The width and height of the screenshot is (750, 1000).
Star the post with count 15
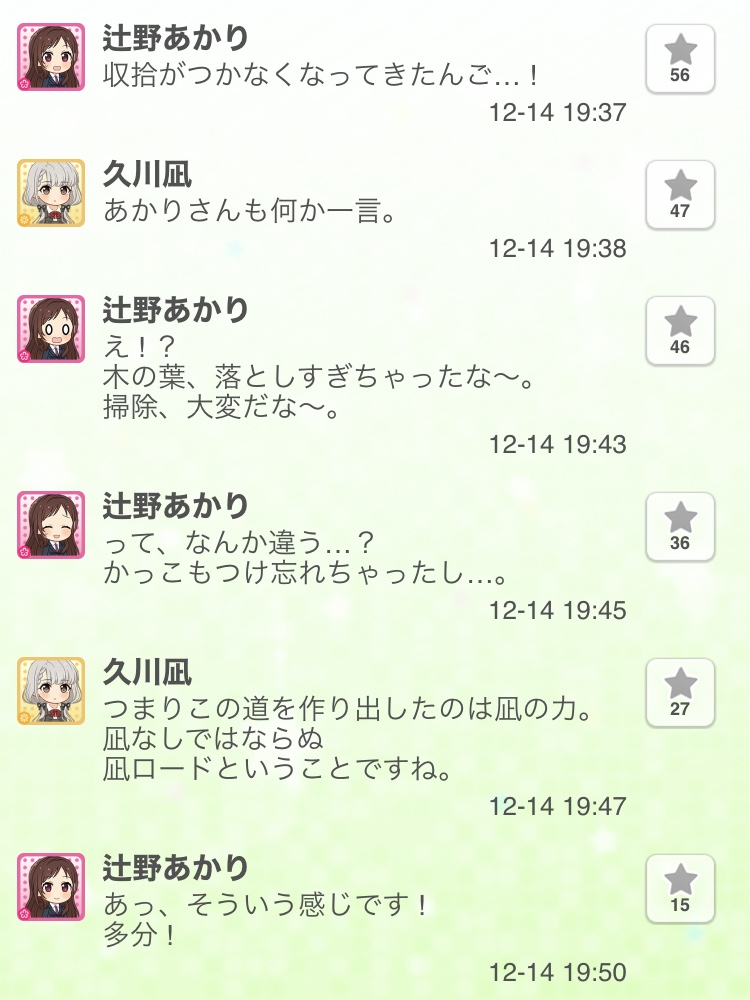click(680, 888)
